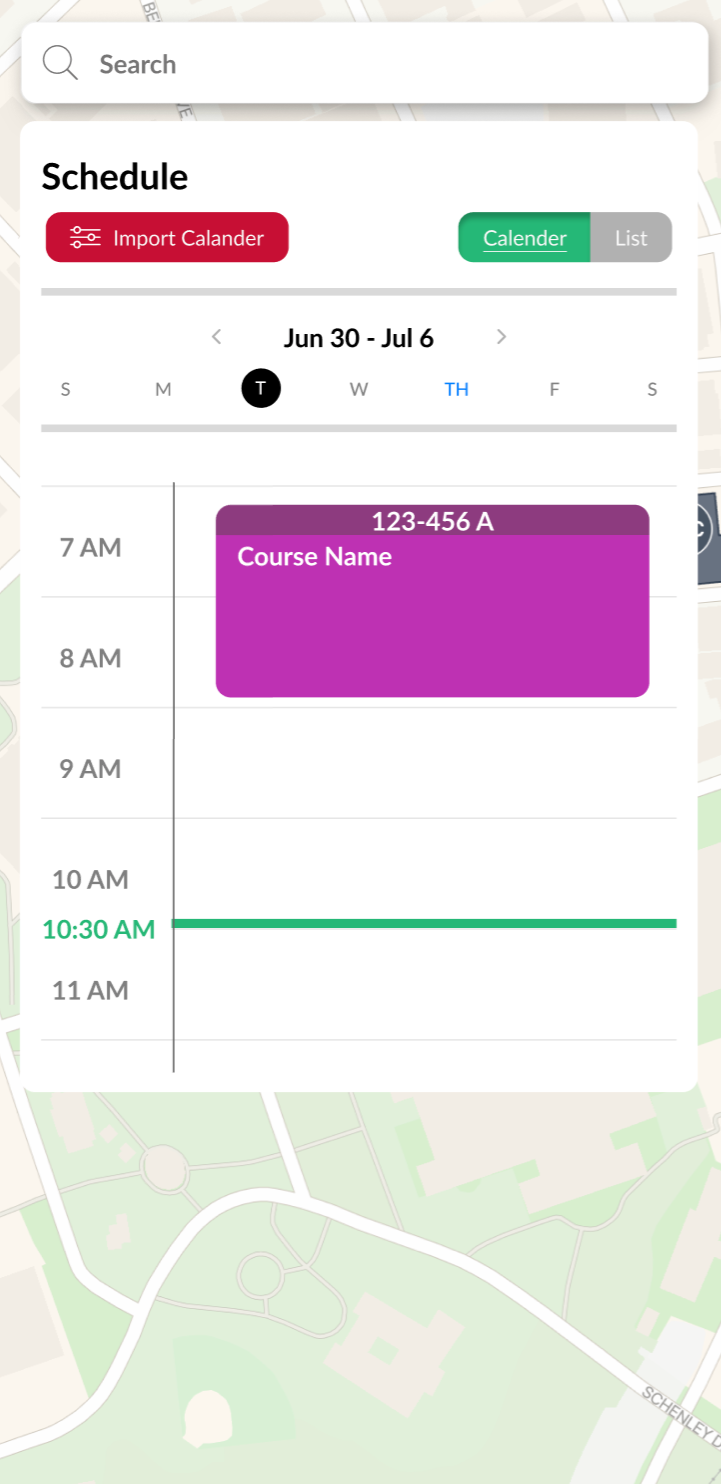Go to the previous week
The image size is (721, 1484).
click(x=216, y=337)
